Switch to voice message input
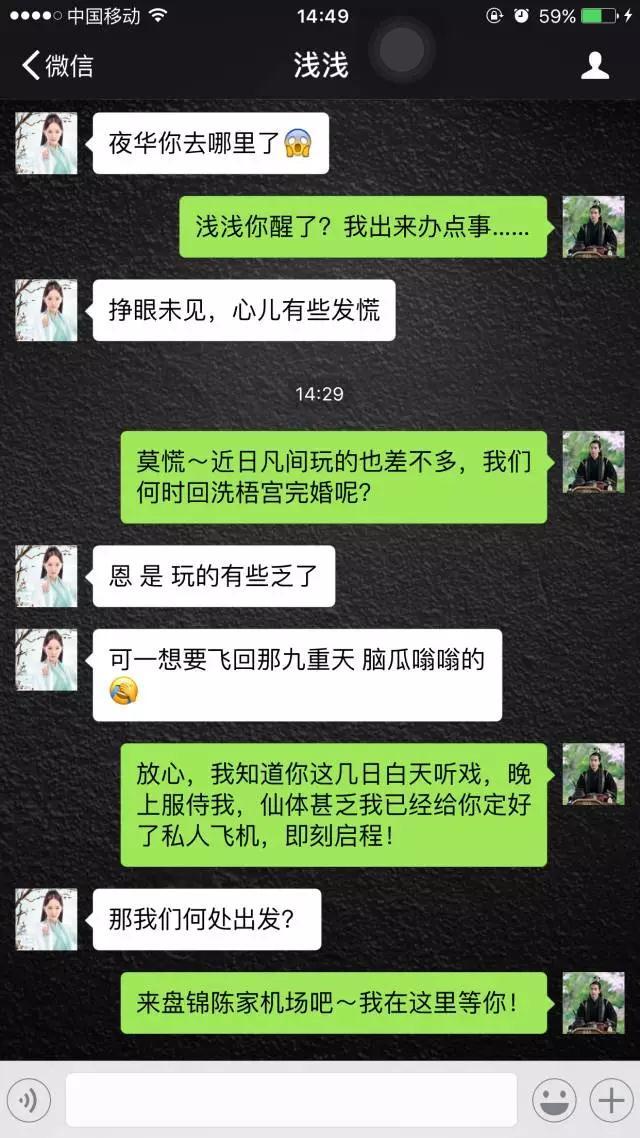Viewport: 640px width, 1138px height. 29,1101
